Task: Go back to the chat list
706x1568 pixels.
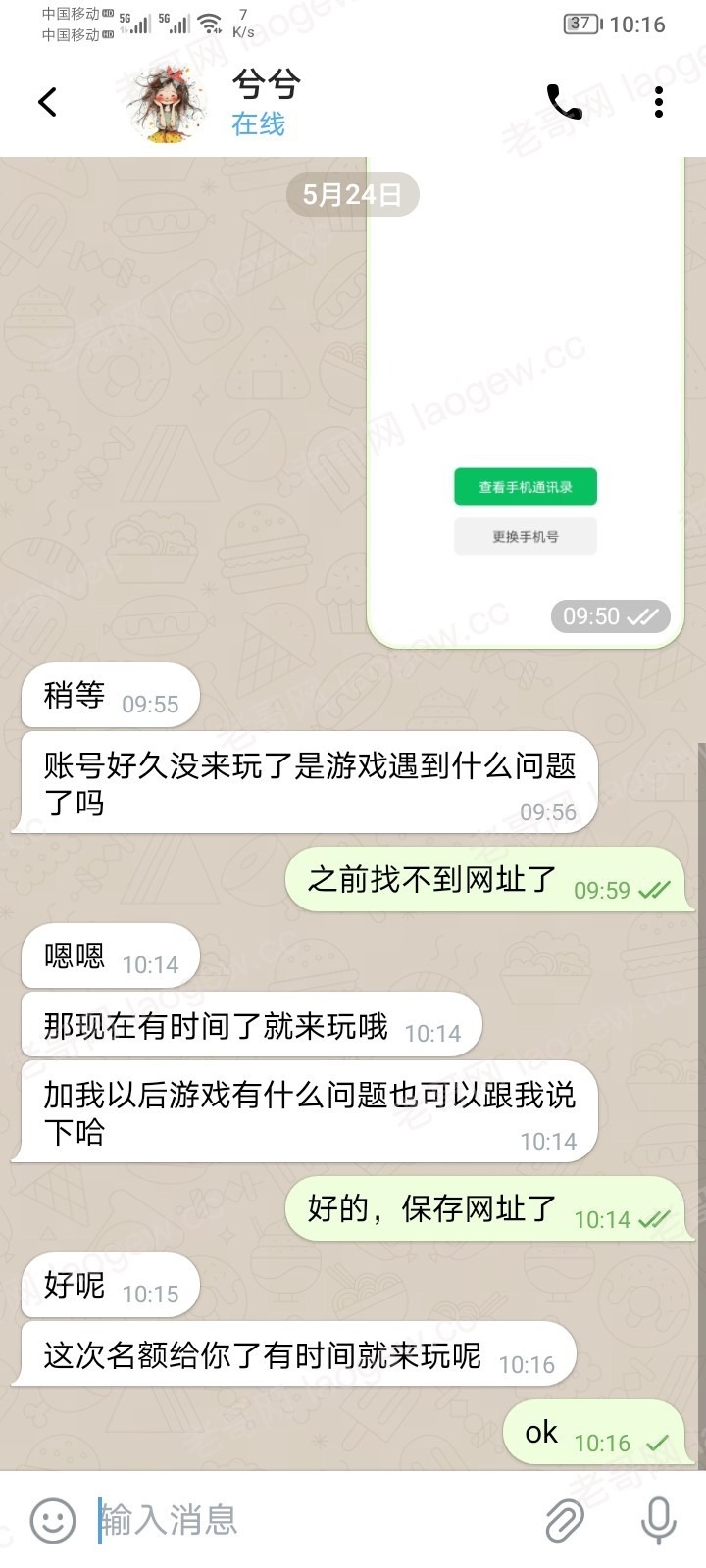Action: (x=47, y=102)
